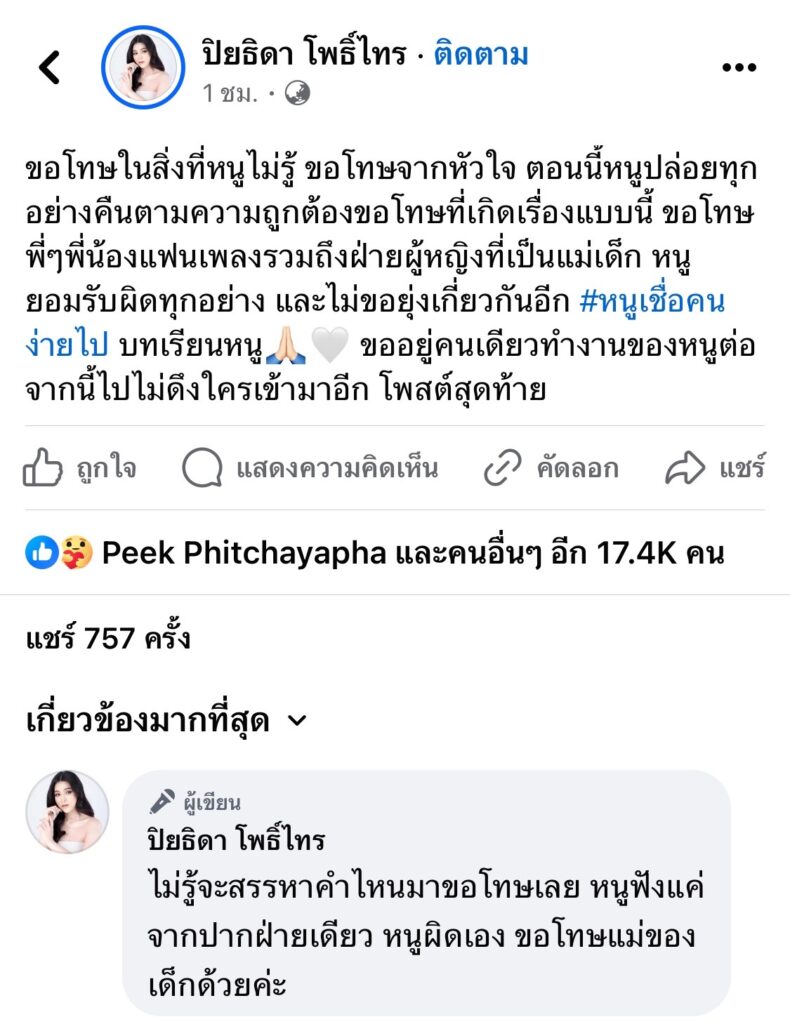Like the post with ถูกใจ
Viewport: 790px width, 1024px height.
pyautogui.click(x=80, y=468)
